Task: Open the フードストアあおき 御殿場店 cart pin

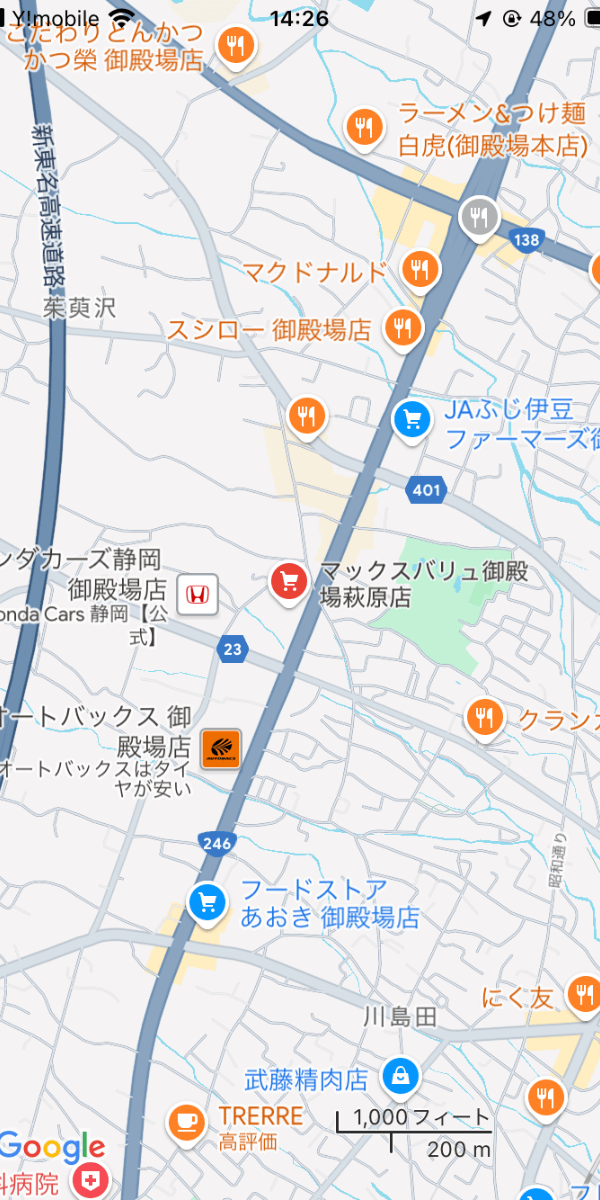Action: pos(207,905)
